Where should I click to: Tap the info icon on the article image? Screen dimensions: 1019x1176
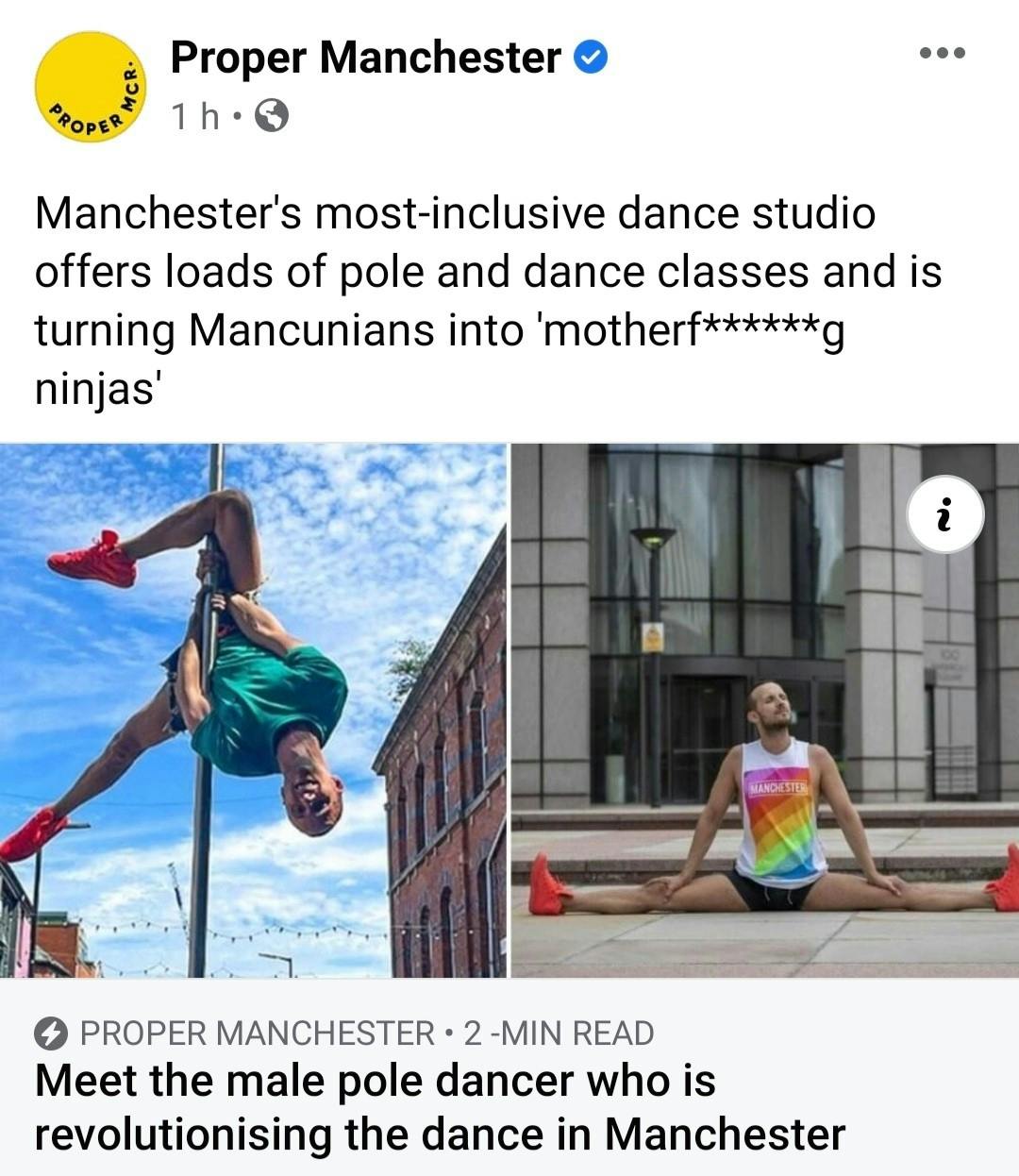pos(944,516)
